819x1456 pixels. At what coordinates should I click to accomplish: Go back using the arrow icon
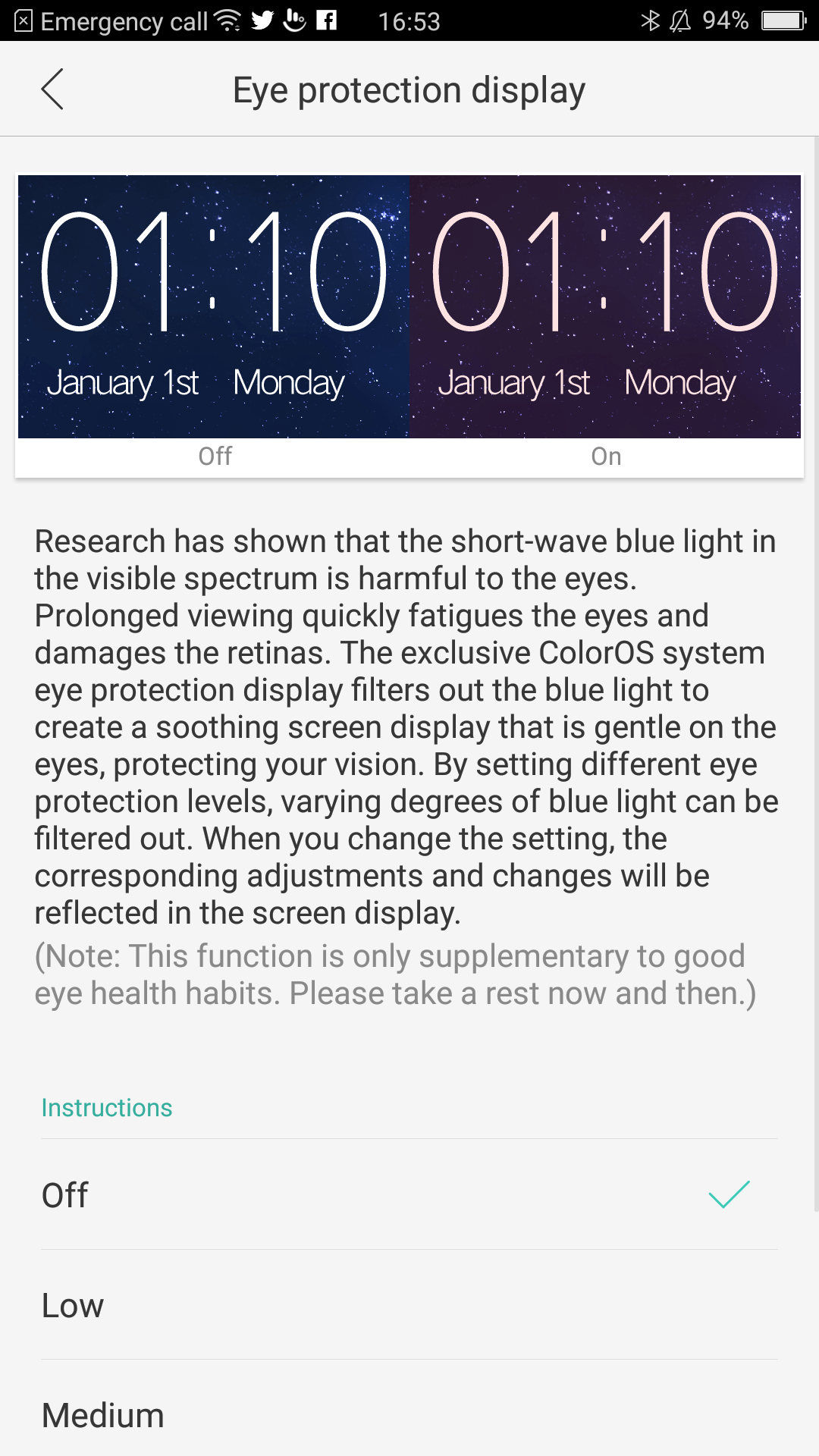point(52,89)
